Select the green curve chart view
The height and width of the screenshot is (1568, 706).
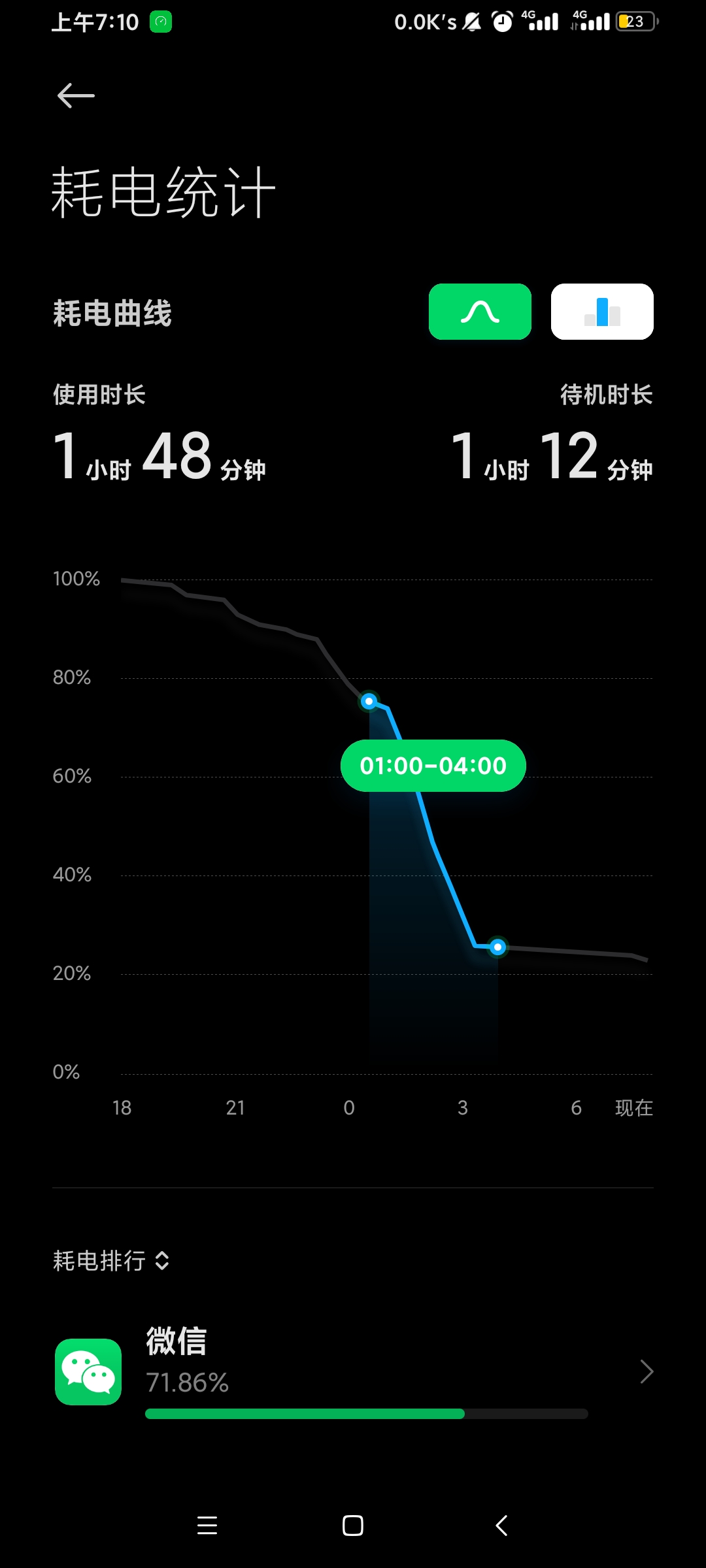coord(480,312)
